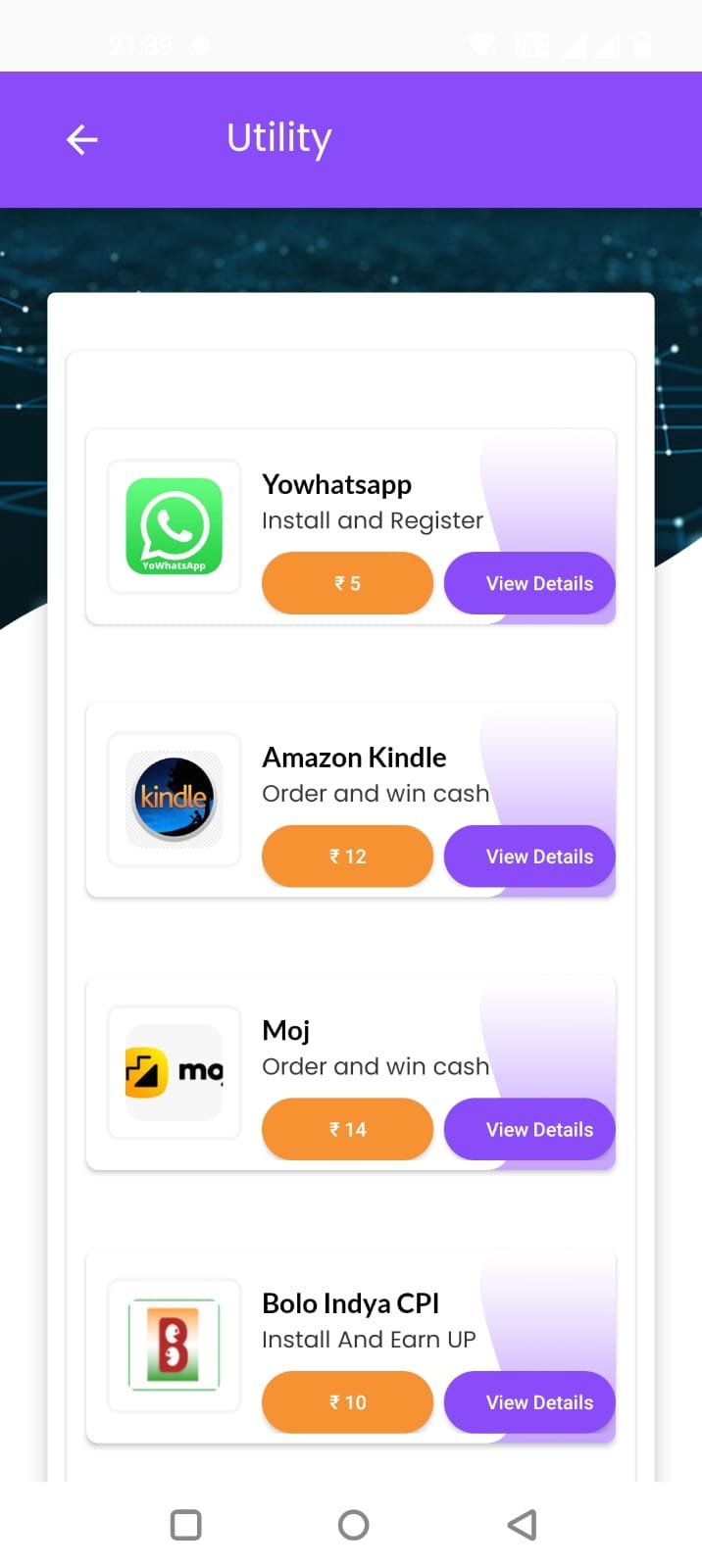Open View Details for Moj
This screenshot has height=1568, width=702.
point(529,1129)
